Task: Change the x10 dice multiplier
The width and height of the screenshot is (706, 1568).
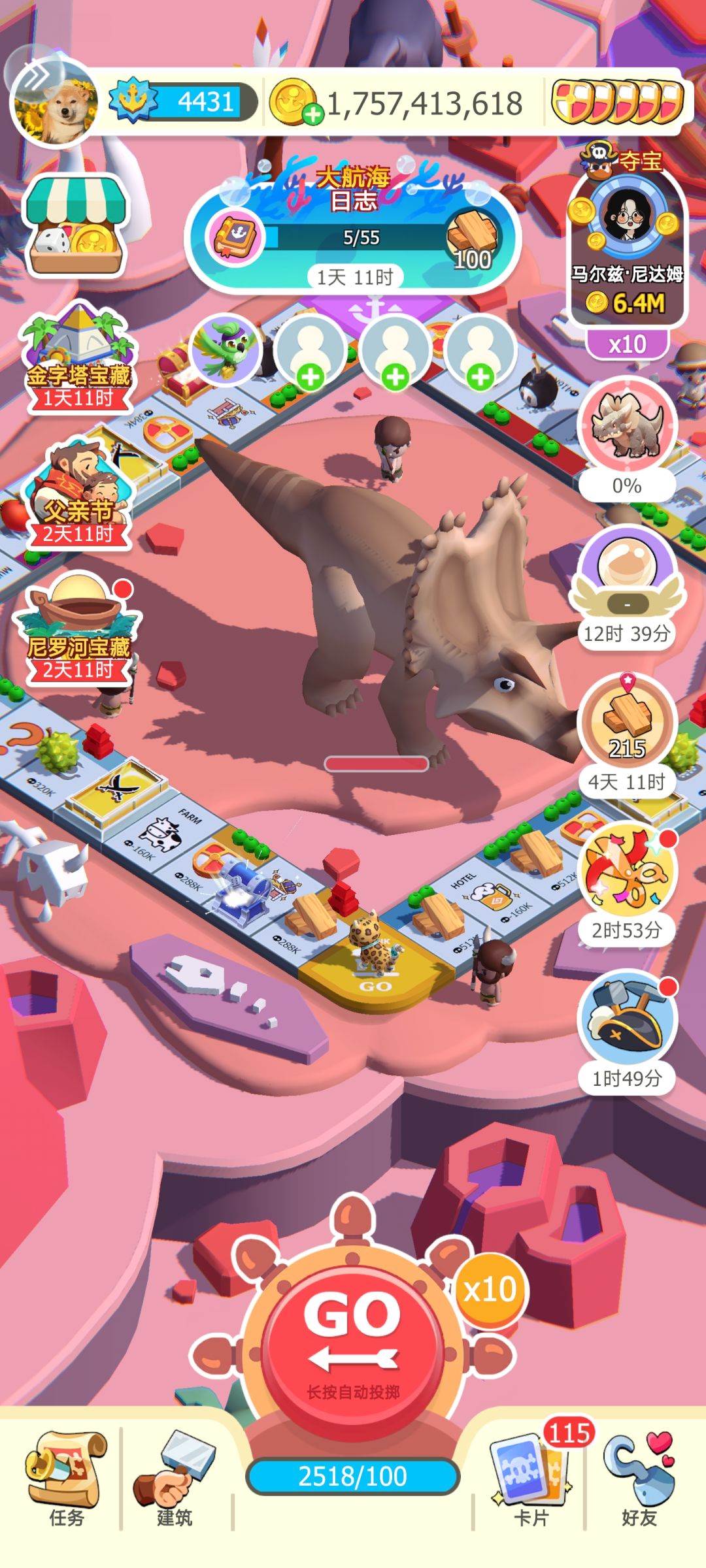Action: pos(490,1290)
